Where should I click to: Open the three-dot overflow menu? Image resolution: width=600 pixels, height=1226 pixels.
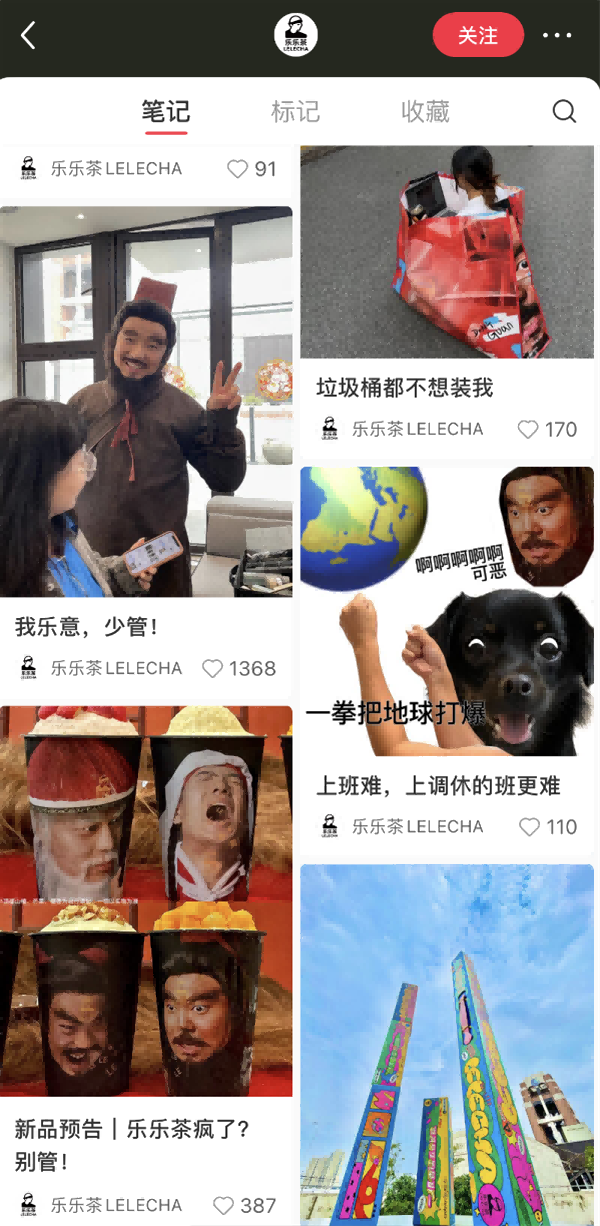tap(557, 36)
